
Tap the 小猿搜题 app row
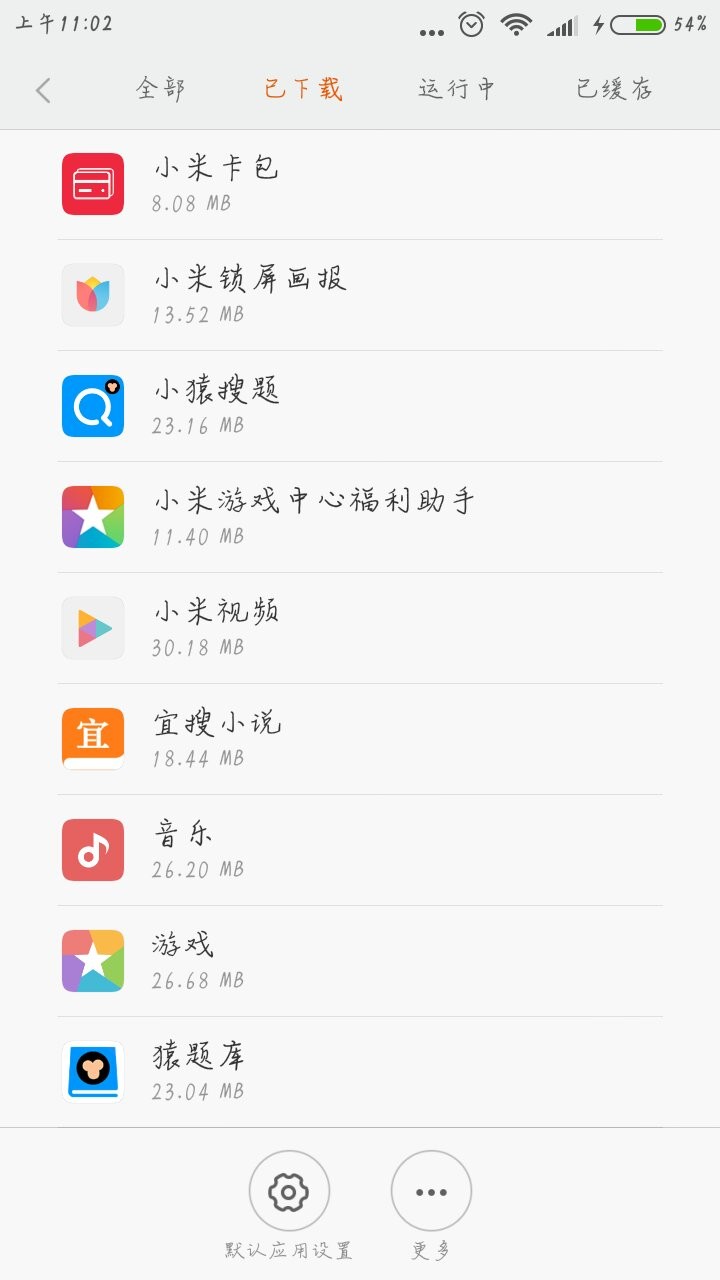360,406
